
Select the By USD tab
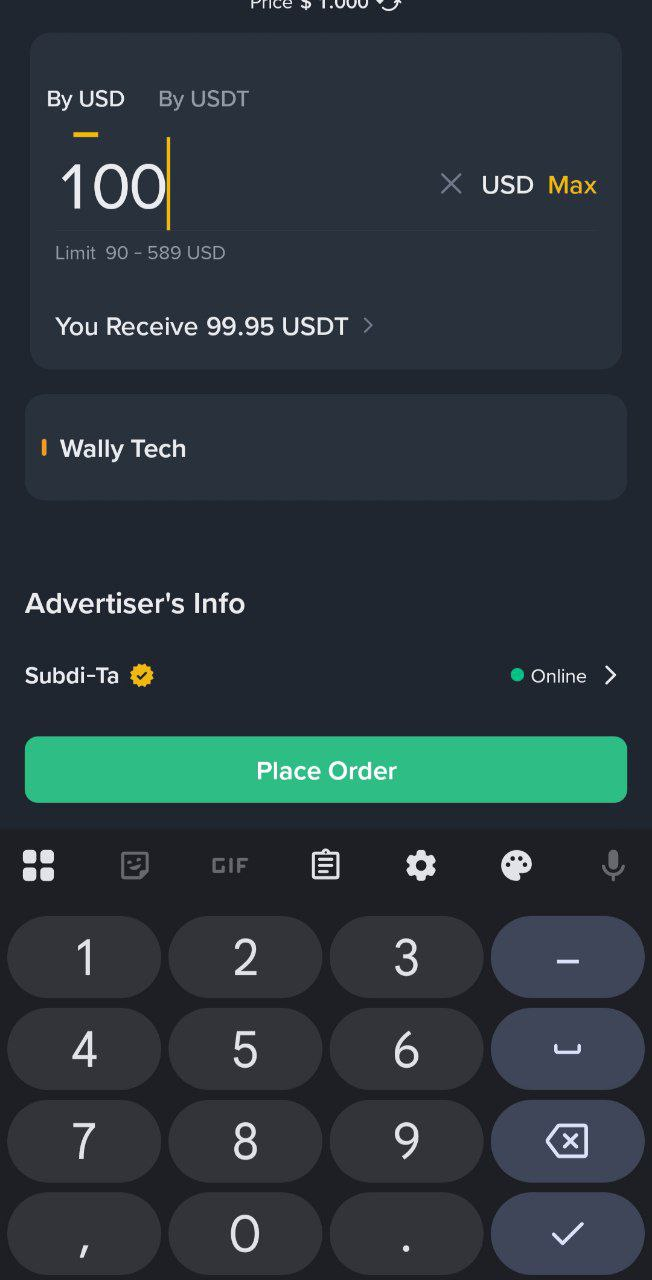click(86, 99)
